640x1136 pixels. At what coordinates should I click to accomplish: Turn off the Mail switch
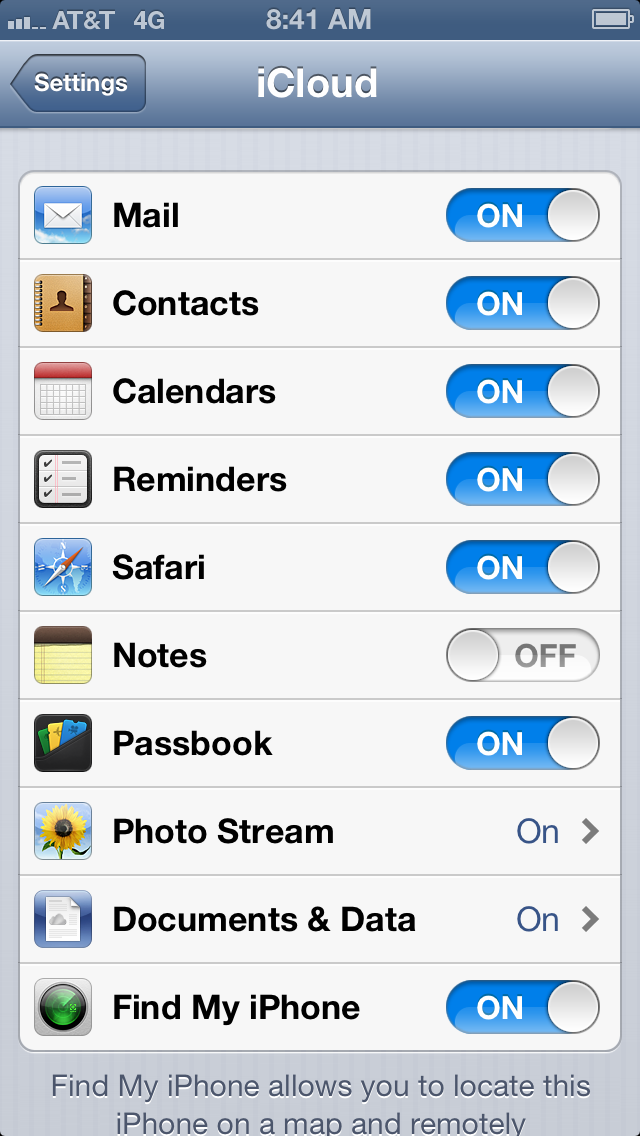523,215
